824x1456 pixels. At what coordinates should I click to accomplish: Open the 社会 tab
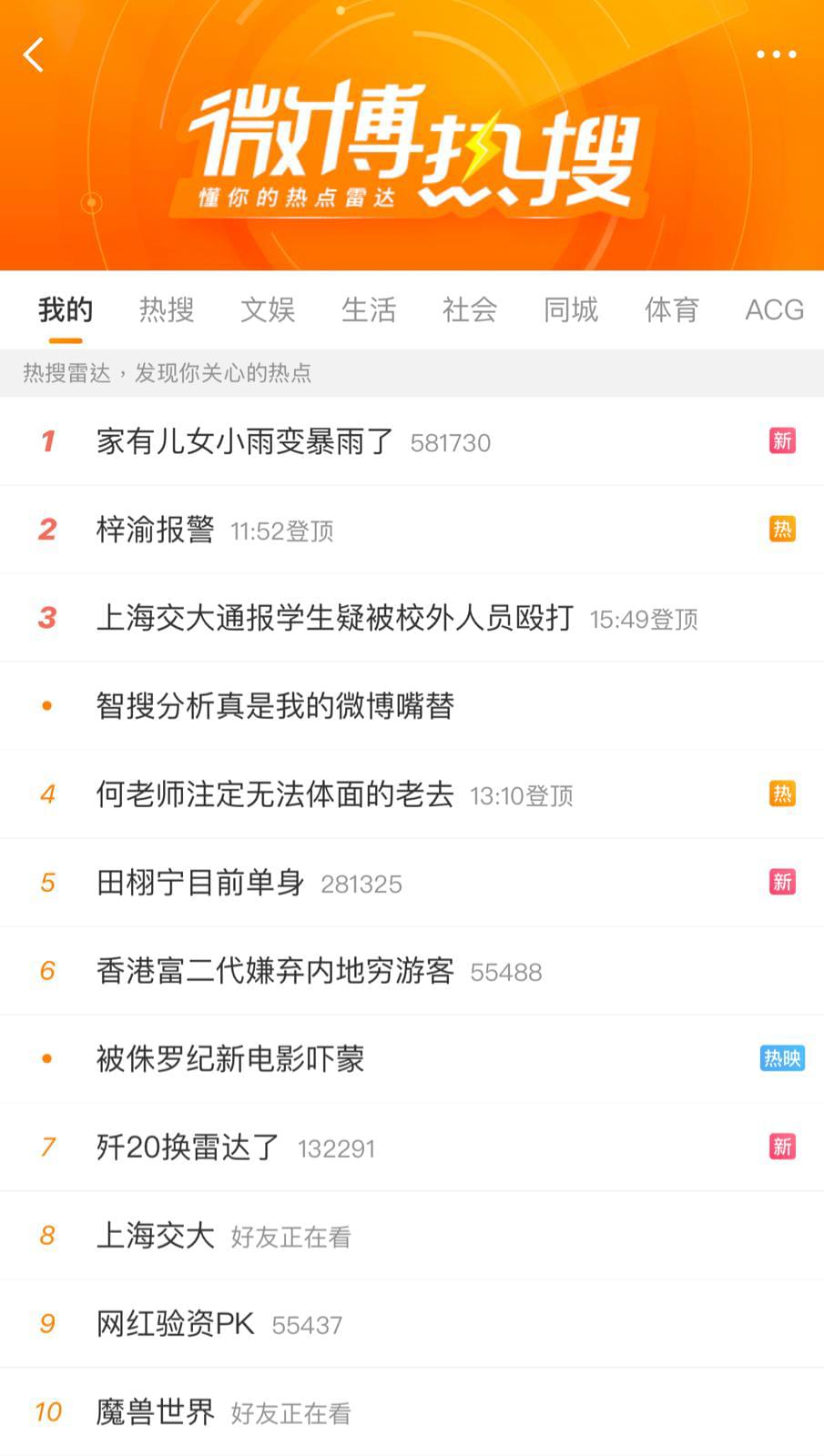[x=470, y=309]
